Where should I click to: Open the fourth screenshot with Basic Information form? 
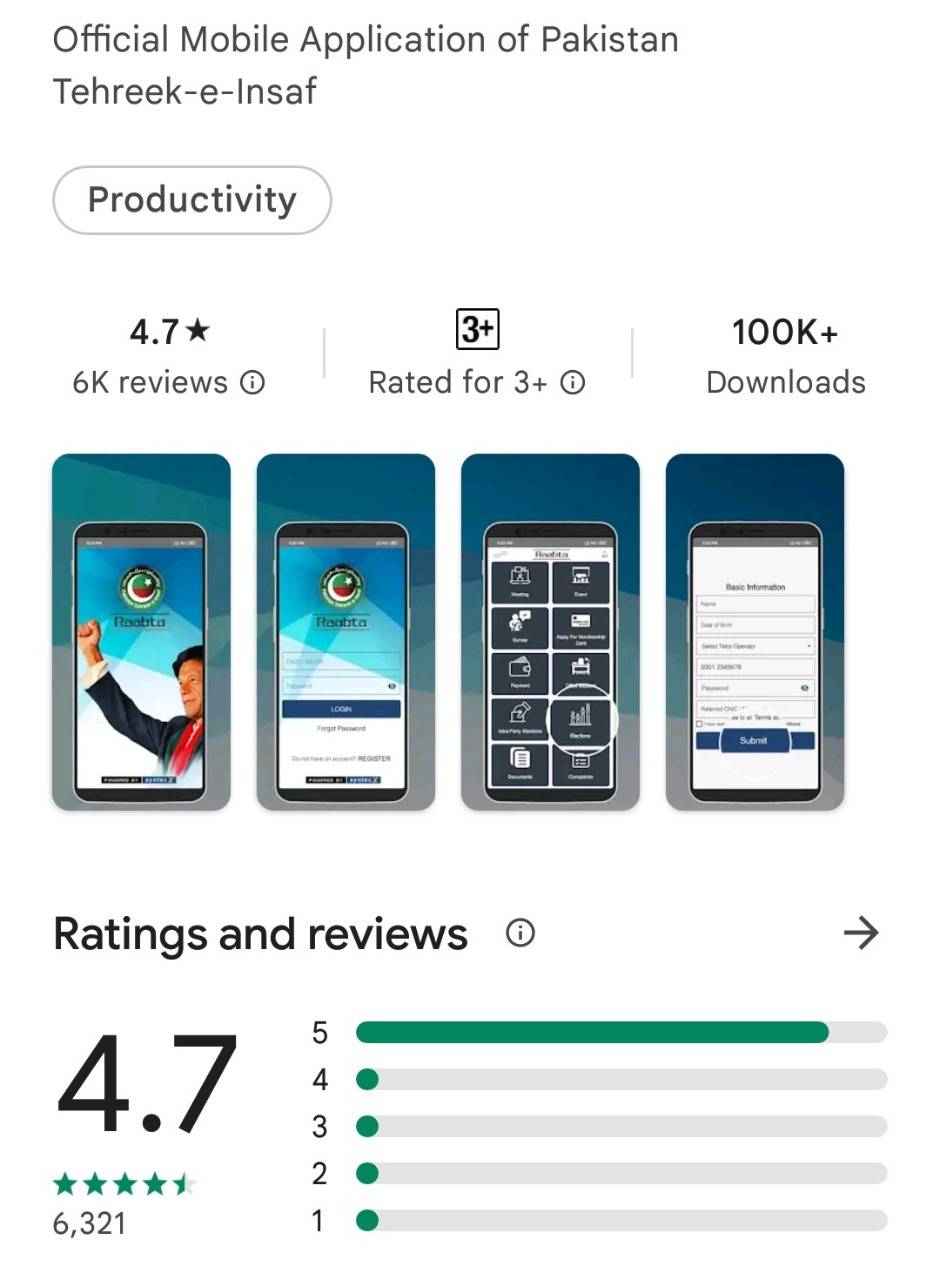point(755,632)
